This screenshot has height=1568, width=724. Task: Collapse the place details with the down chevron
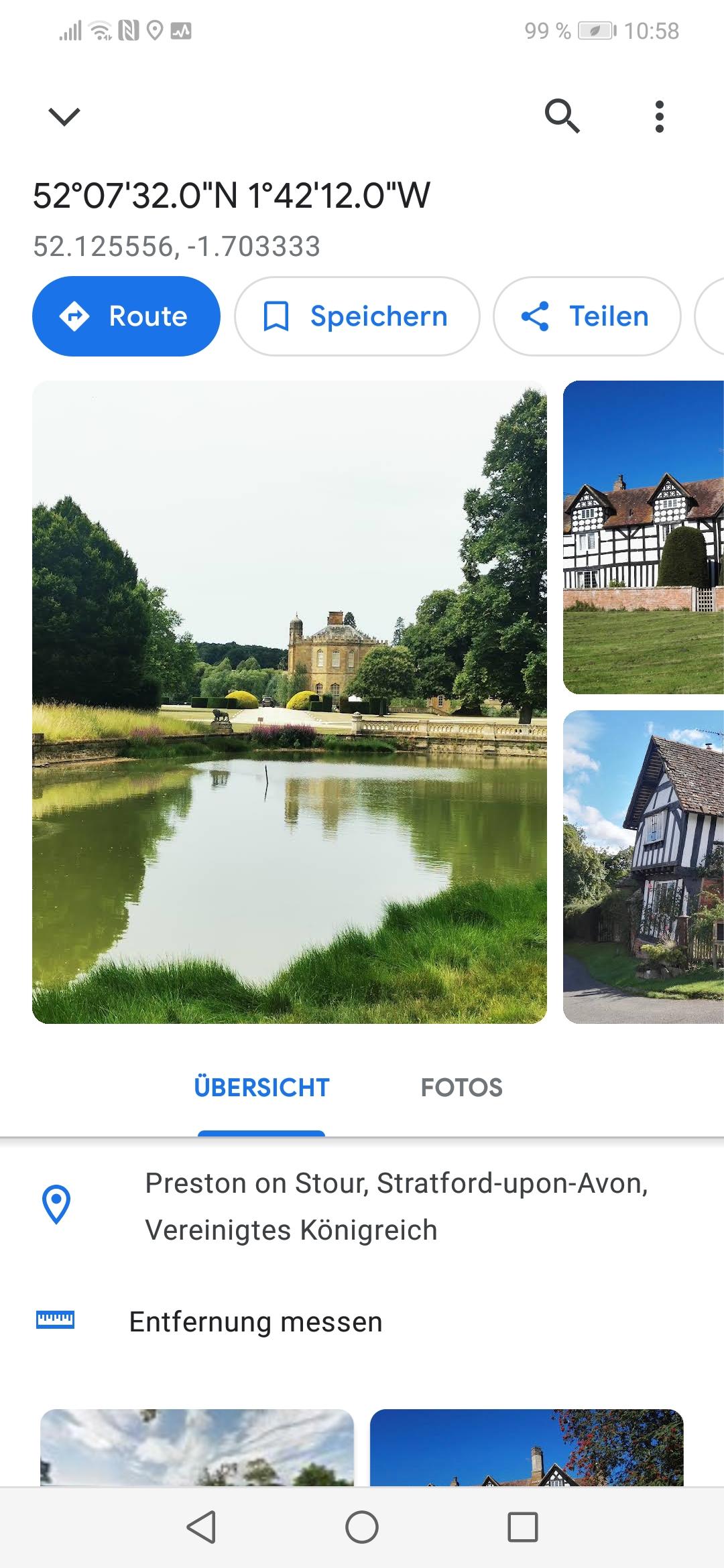tap(64, 117)
